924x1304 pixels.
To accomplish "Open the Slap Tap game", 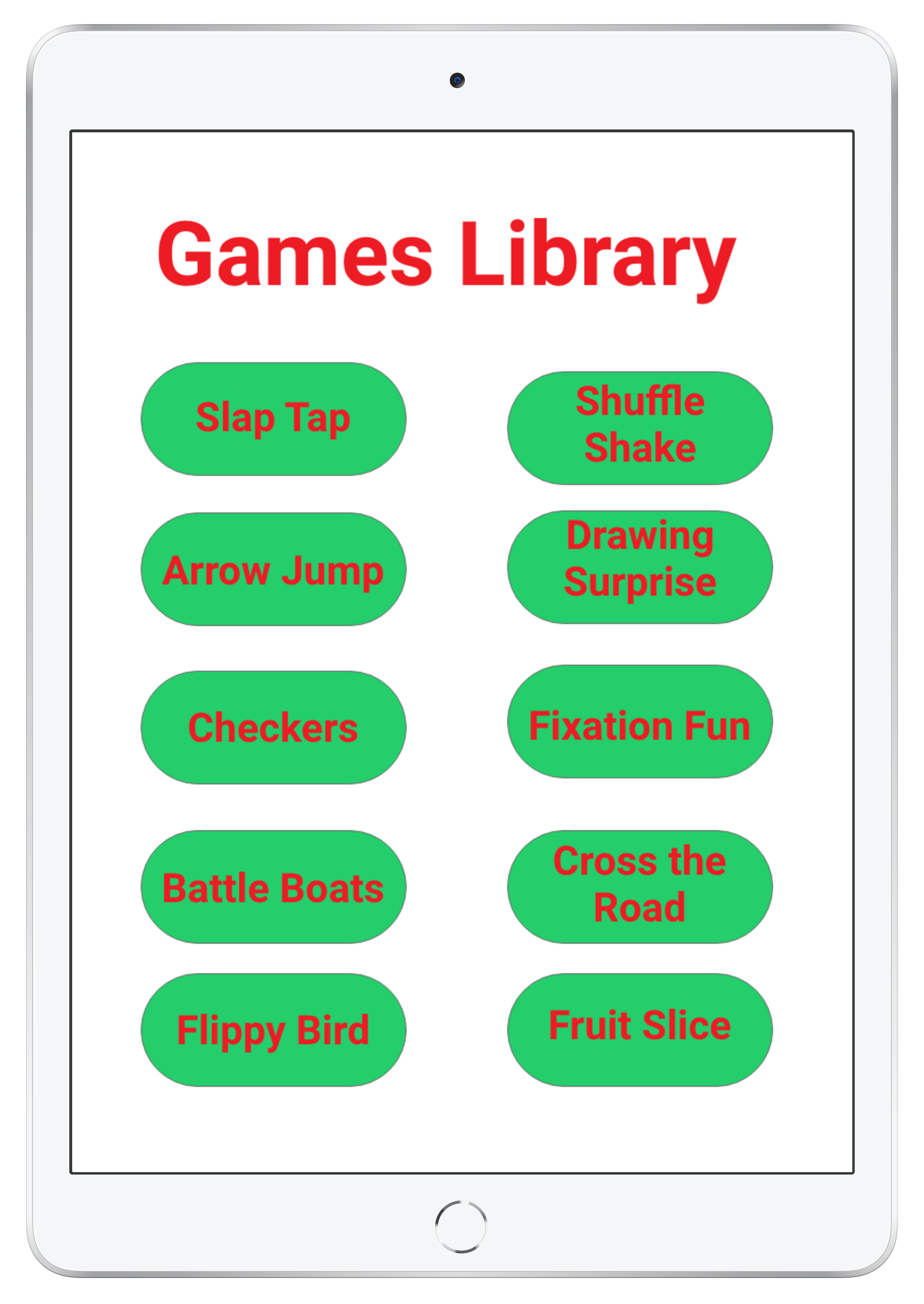I will 273,419.
